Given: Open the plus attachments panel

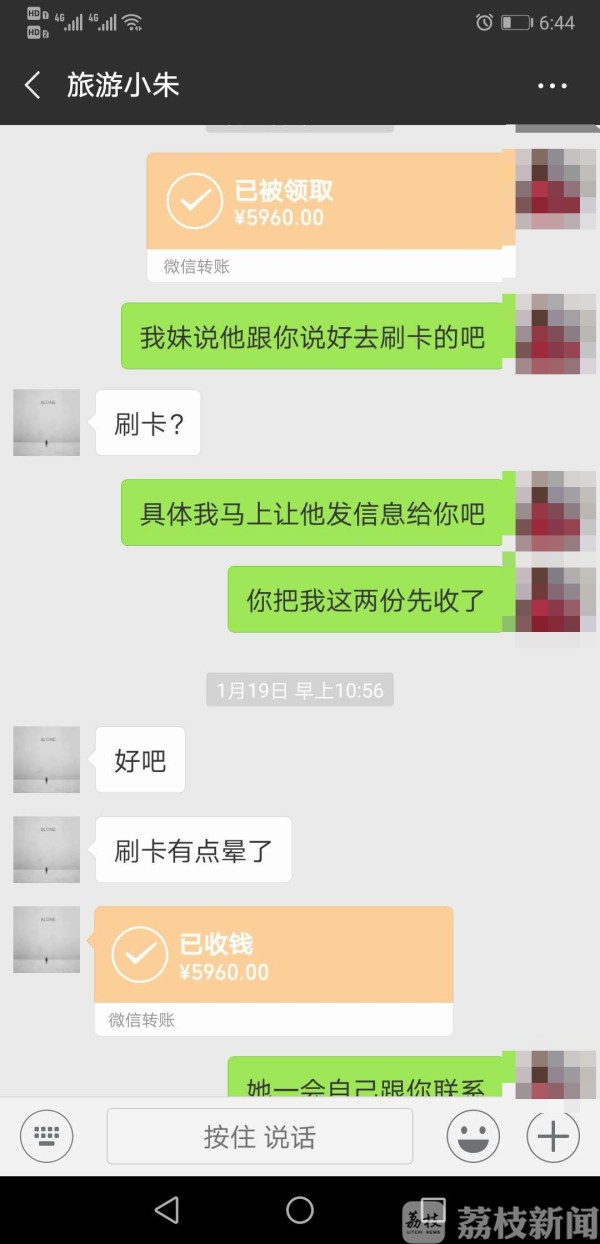Looking at the screenshot, I should click(553, 1136).
